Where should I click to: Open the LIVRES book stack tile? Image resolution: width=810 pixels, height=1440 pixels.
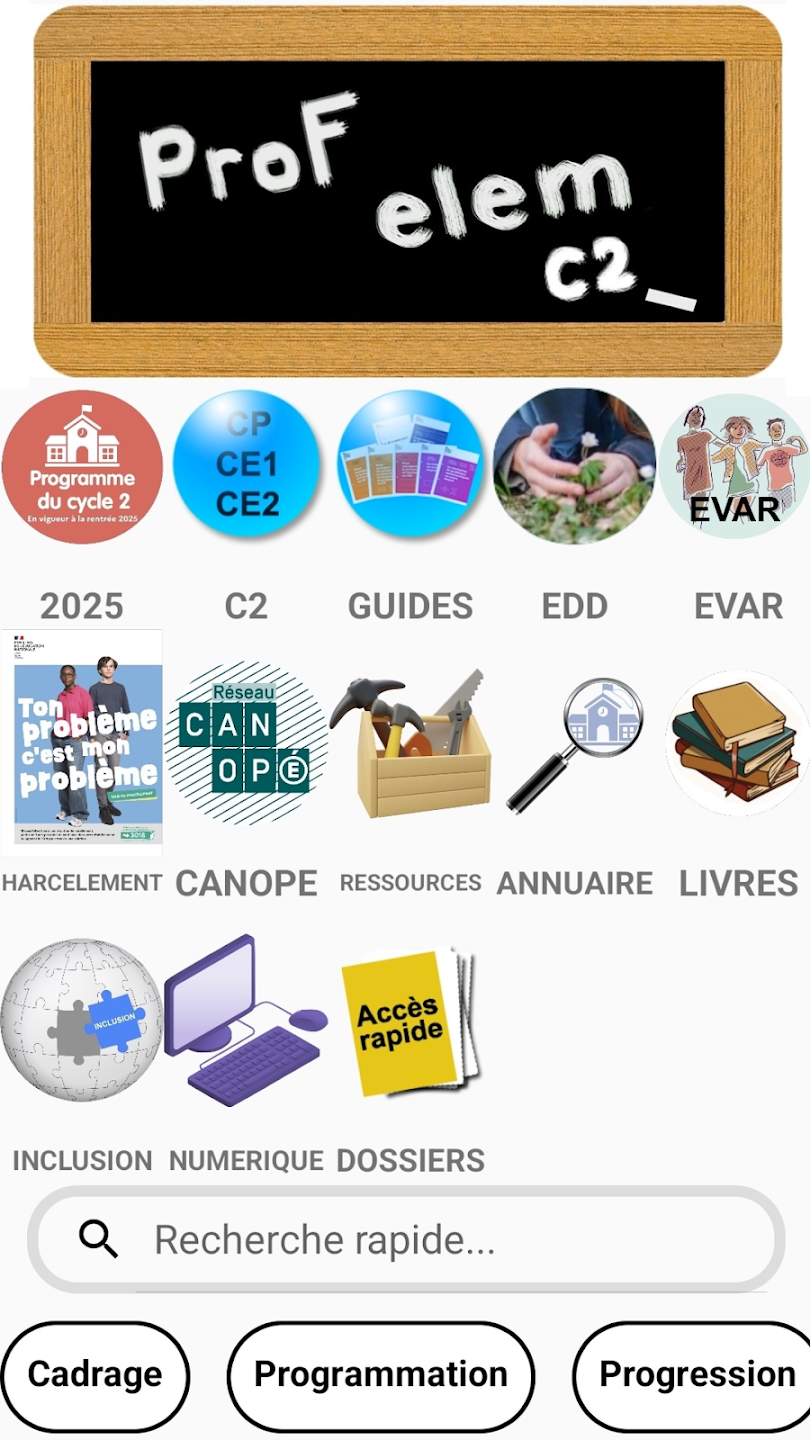pyautogui.click(x=737, y=742)
